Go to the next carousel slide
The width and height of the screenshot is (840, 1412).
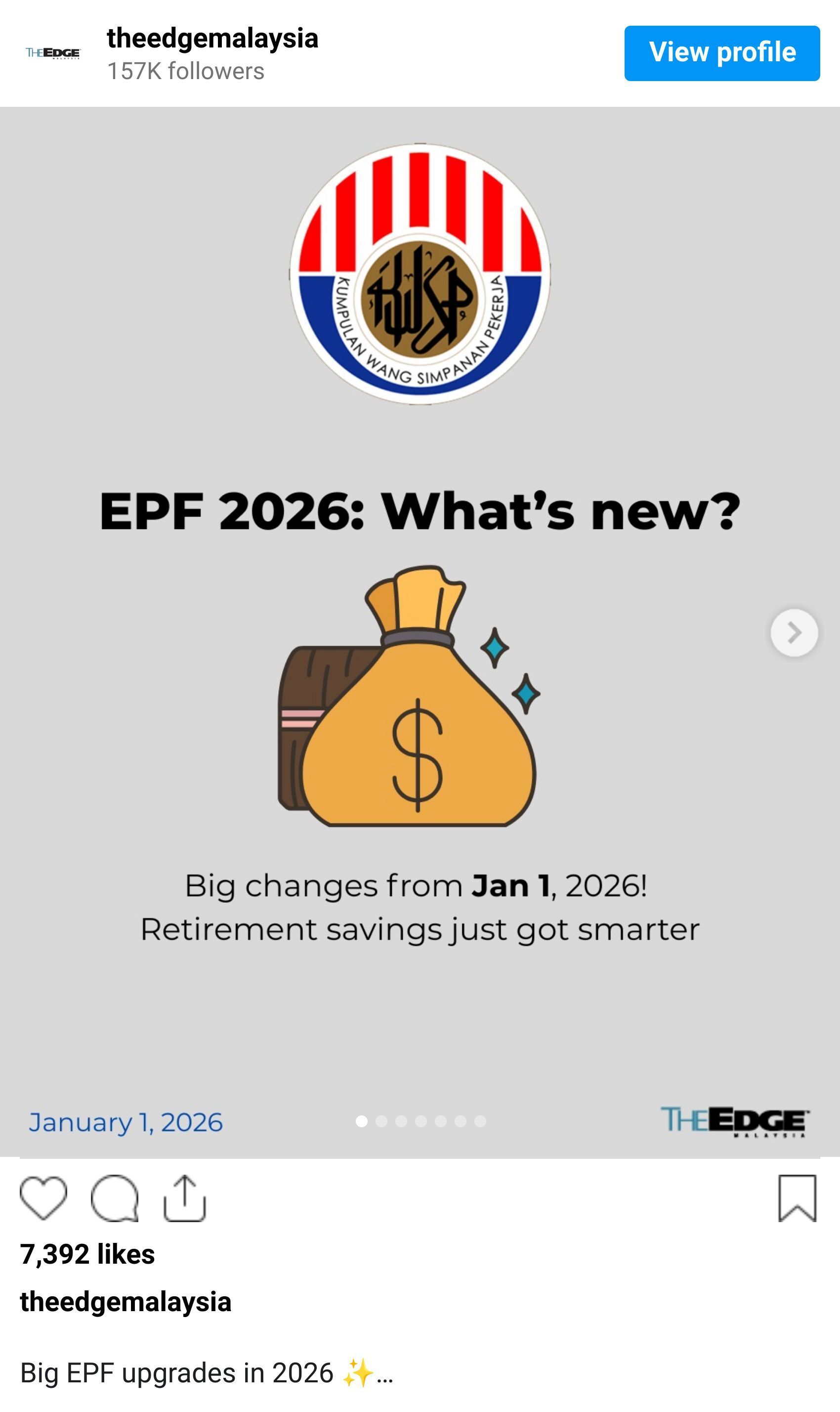tap(794, 632)
